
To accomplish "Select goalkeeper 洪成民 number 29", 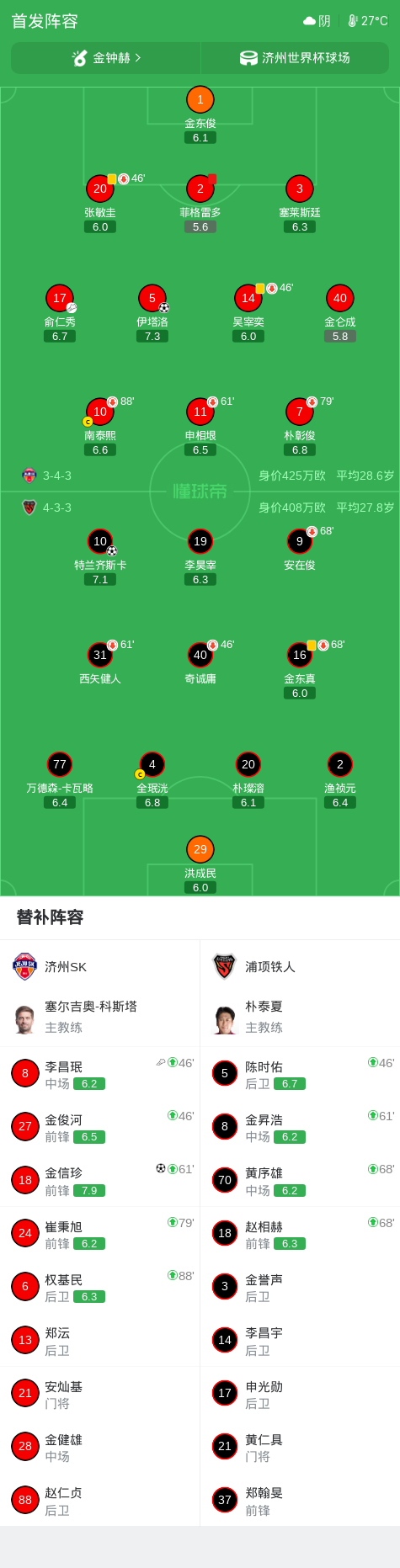I will pyautogui.click(x=200, y=864).
